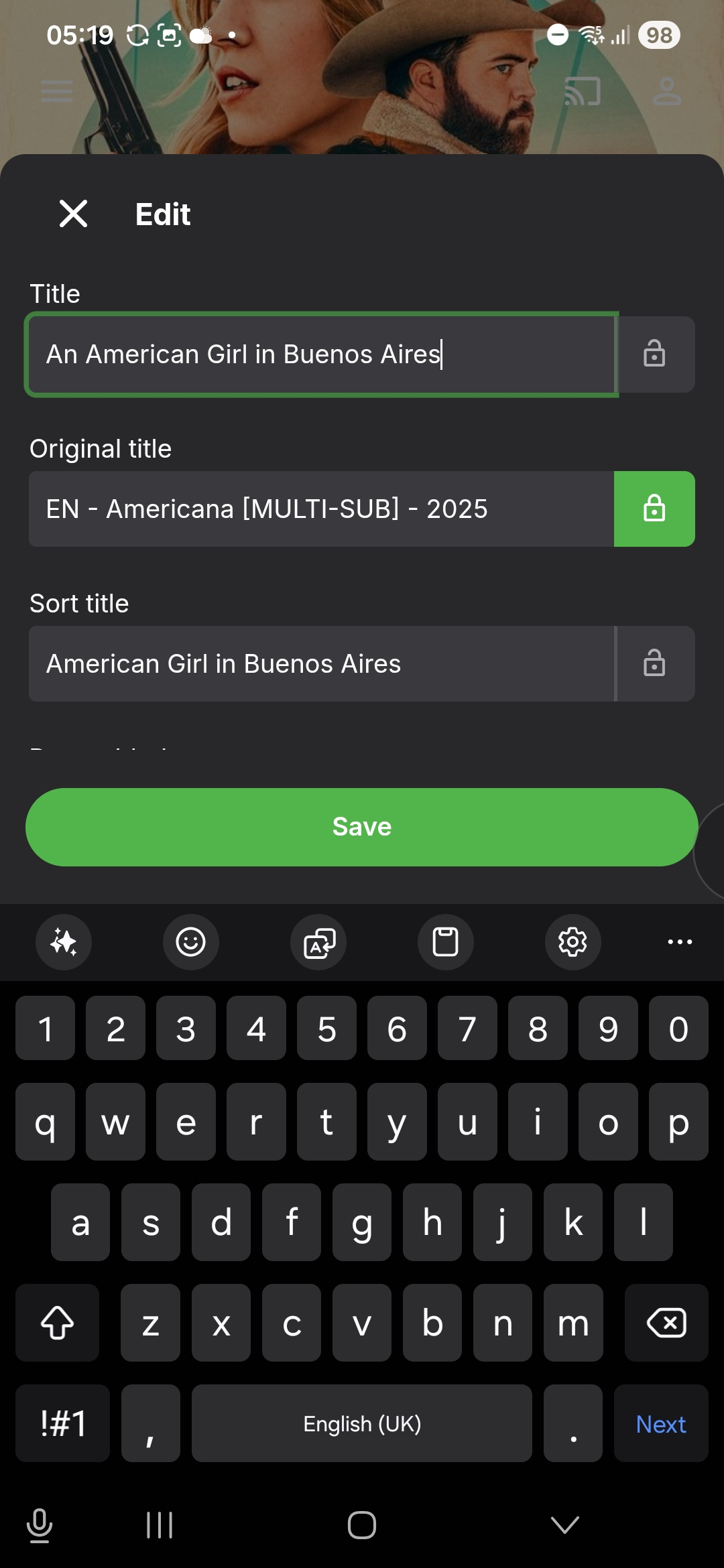Tap the Title text field
This screenshot has width=724, height=1568.
tap(322, 354)
